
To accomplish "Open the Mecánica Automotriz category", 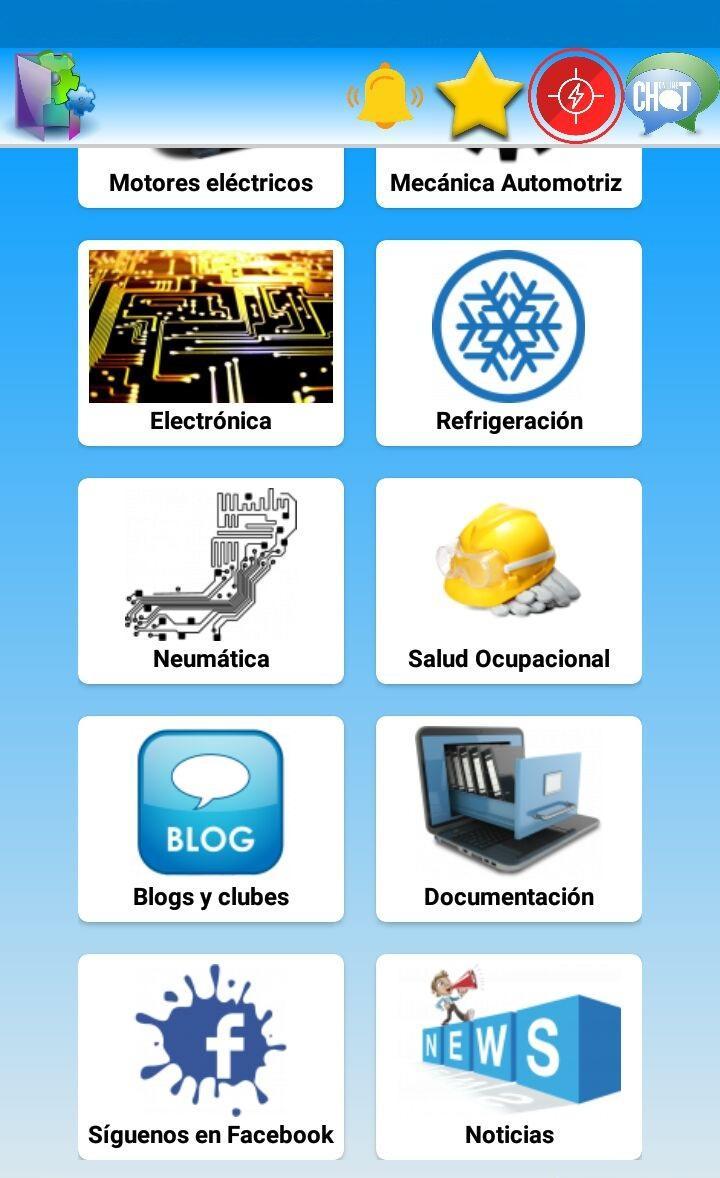I will click(508, 180).
